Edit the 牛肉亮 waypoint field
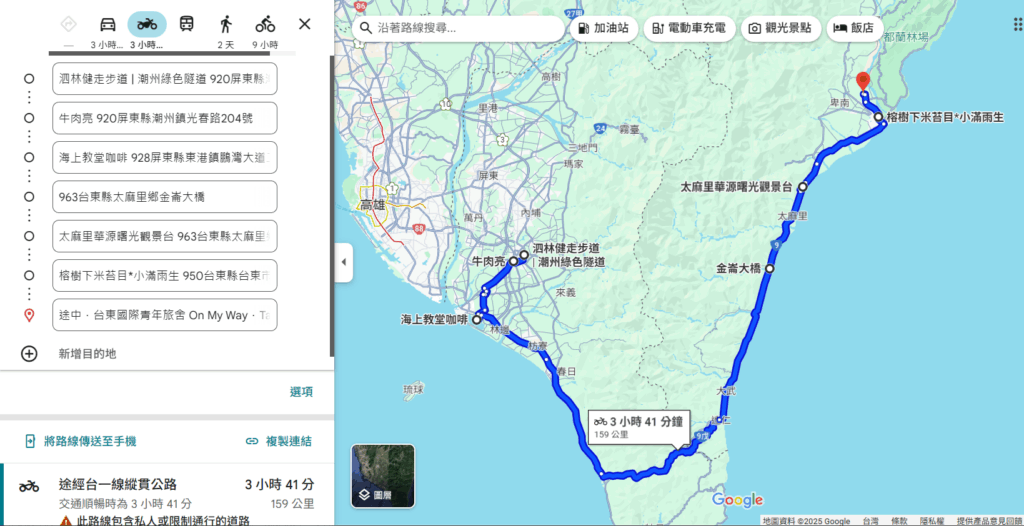Screen dimensions: 1024x526 tap(165, 118)
